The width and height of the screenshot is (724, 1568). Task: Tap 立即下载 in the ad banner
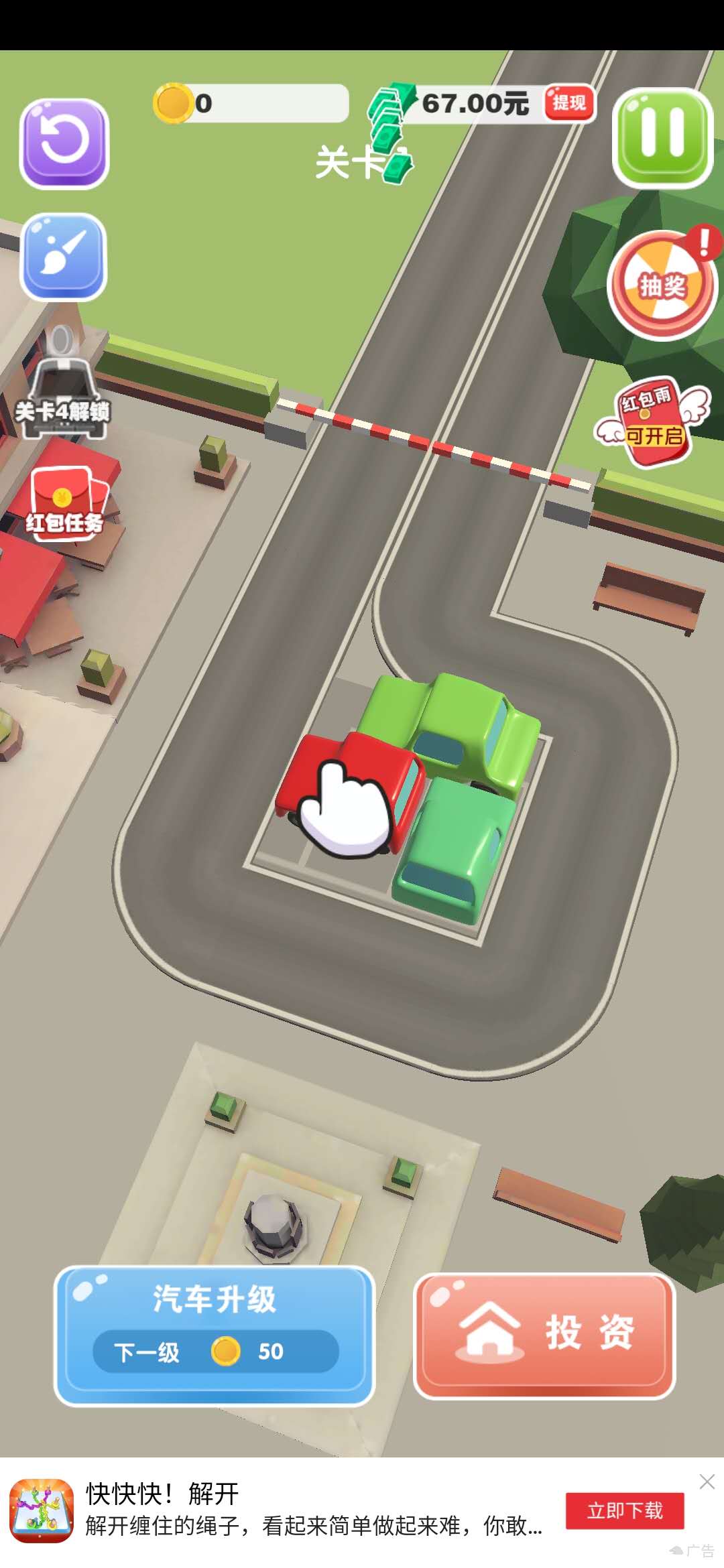(625, 1510)
